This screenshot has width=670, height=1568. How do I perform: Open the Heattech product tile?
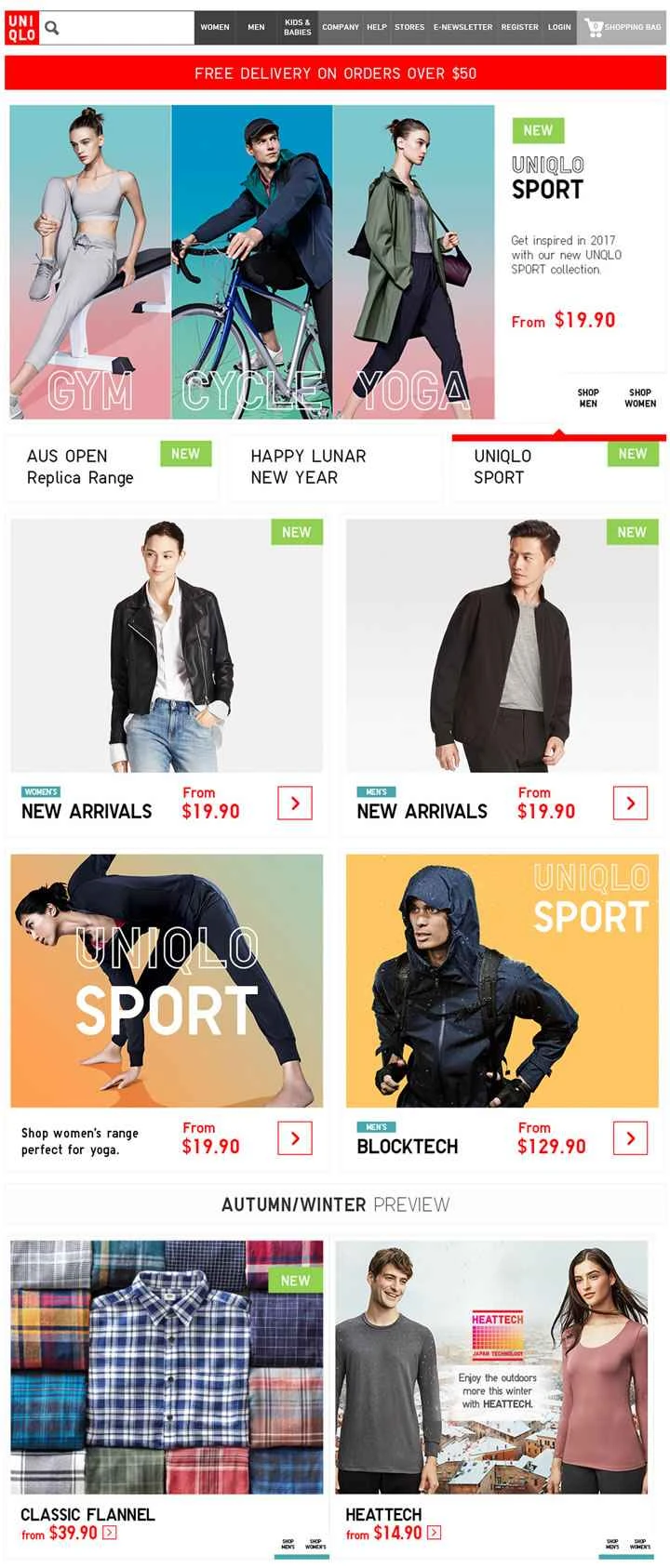pyautogui.click(x=491, y=1367)
